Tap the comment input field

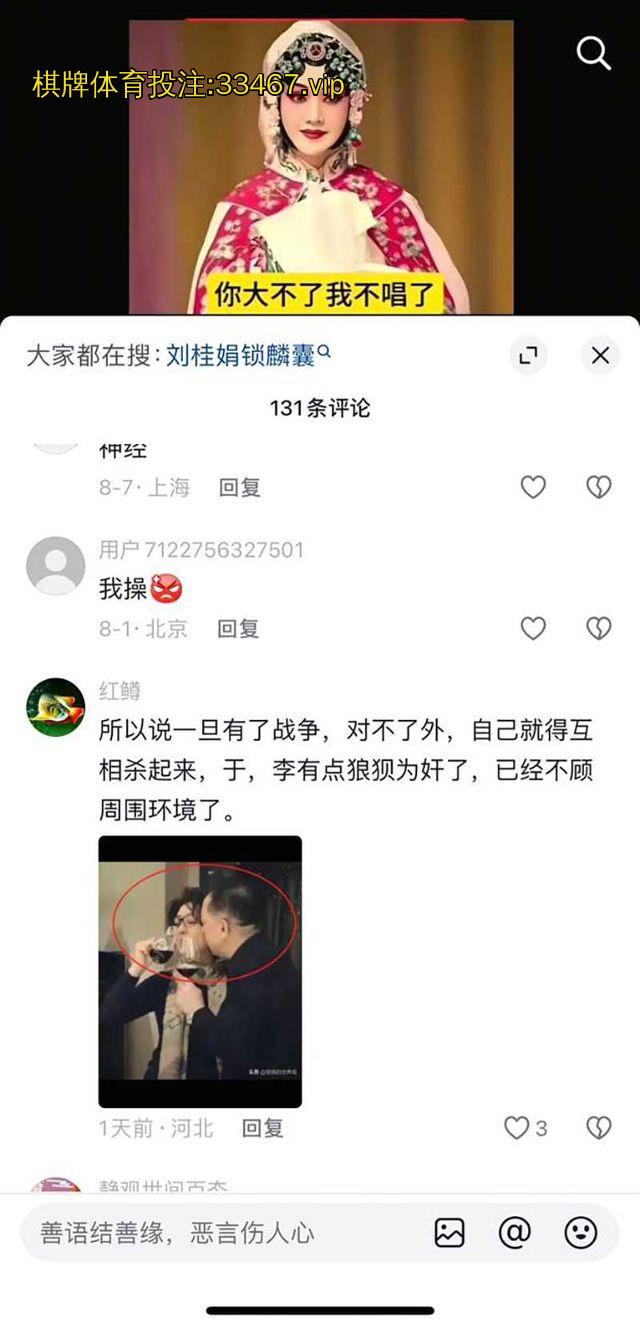click(220, 1233)
